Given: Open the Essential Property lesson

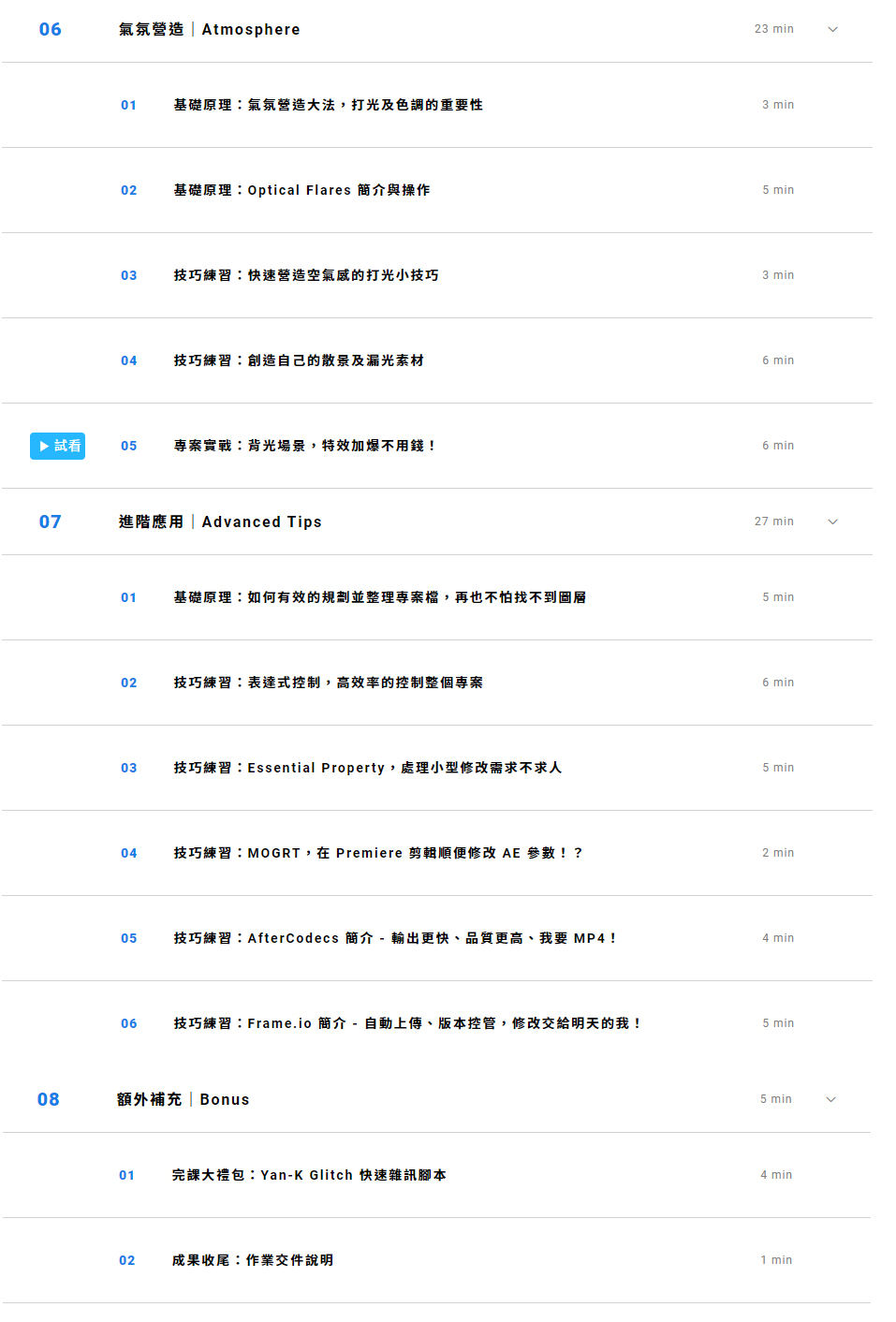Looking at the screenshot, I should [x=367, y=768].
